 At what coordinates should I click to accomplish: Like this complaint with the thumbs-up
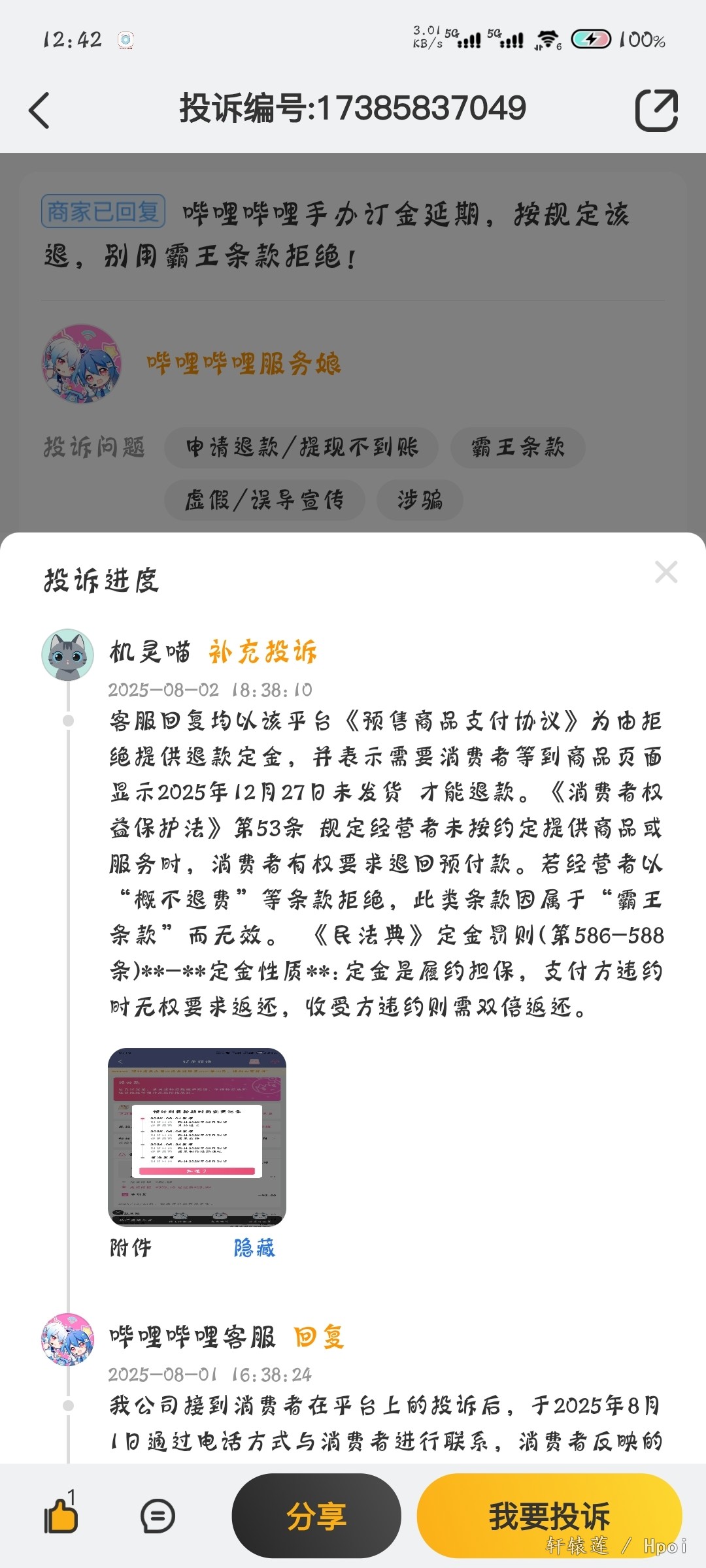(x=61, y=1516)
